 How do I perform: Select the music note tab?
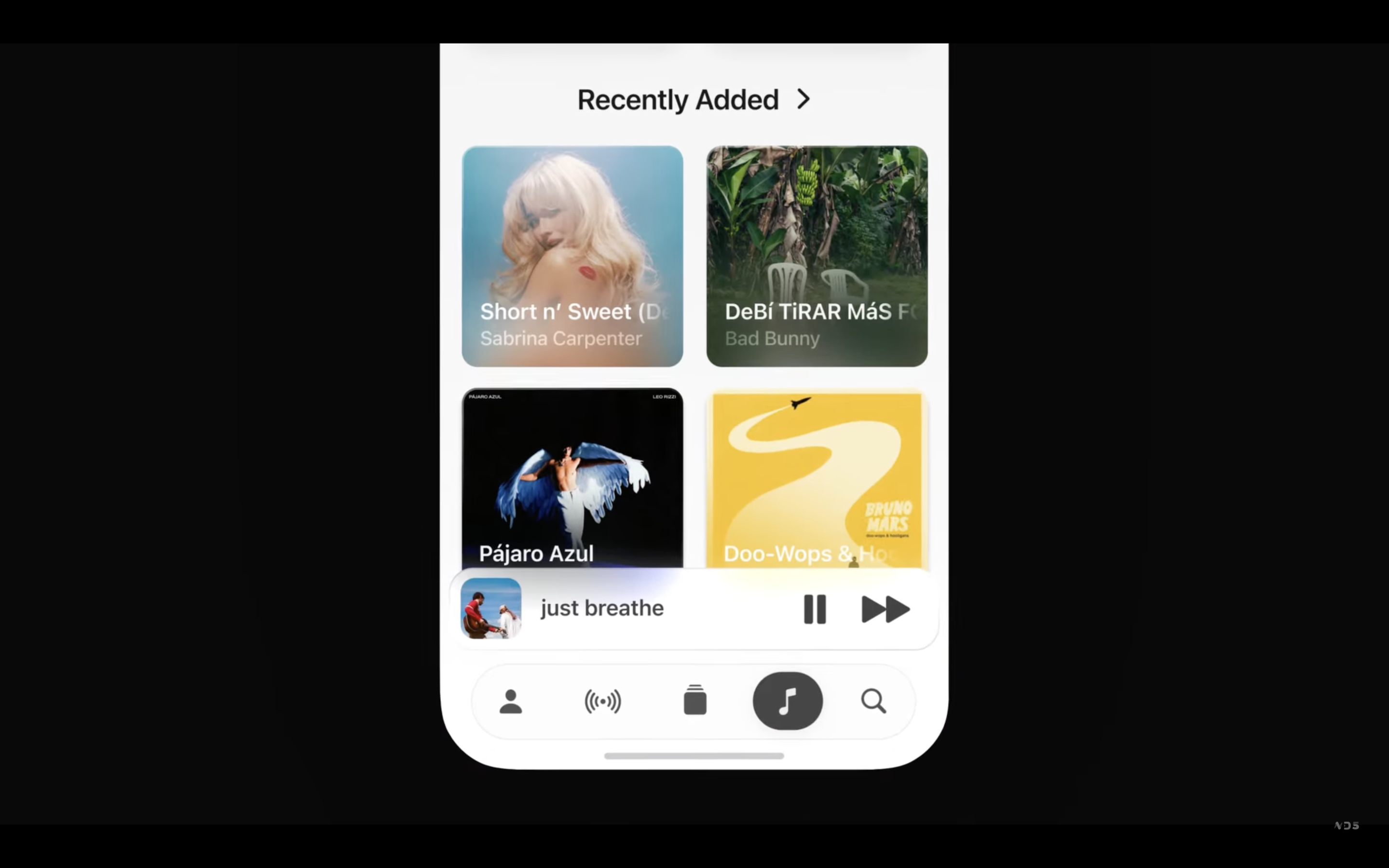[788, 701]
